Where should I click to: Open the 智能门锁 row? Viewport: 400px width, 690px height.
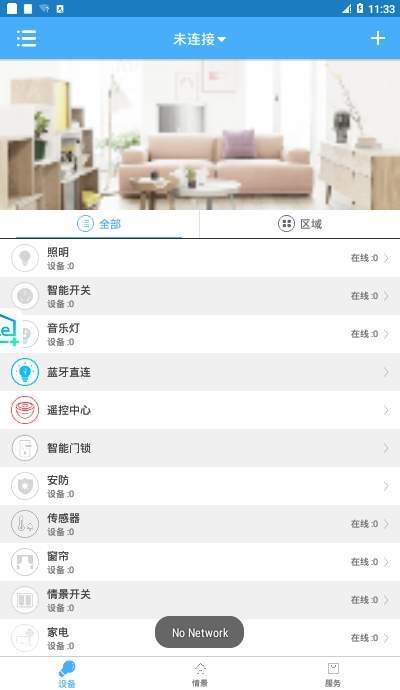click(200, 448)
